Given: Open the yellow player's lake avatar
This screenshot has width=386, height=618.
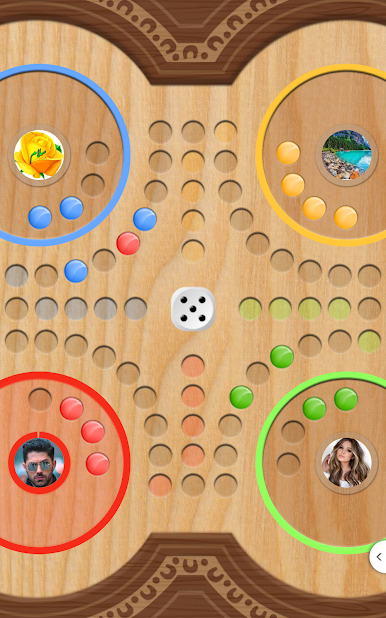Looking at the screenshot, I should pyautogui.click(x=347, y=155).
